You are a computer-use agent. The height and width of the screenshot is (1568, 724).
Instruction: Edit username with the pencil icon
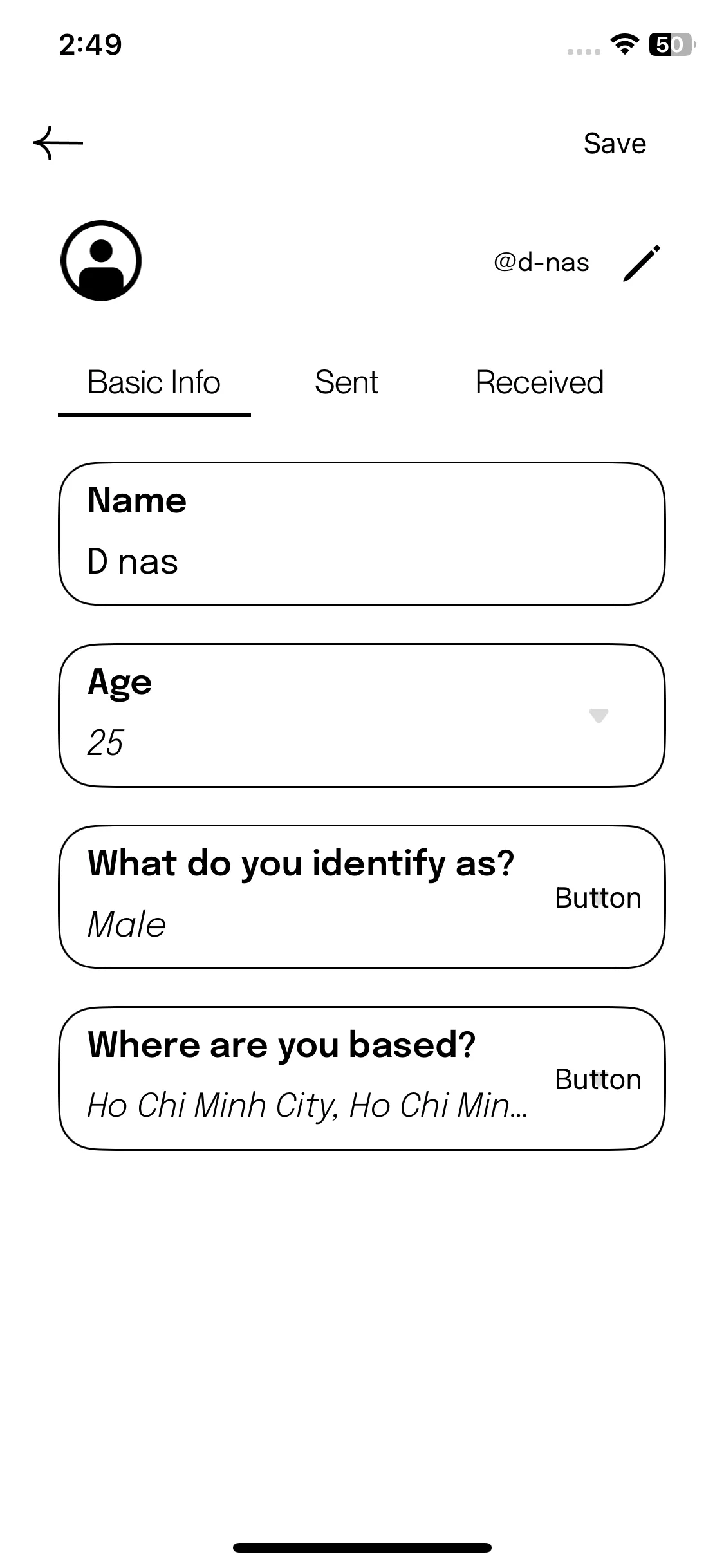[x=641, y=263]
